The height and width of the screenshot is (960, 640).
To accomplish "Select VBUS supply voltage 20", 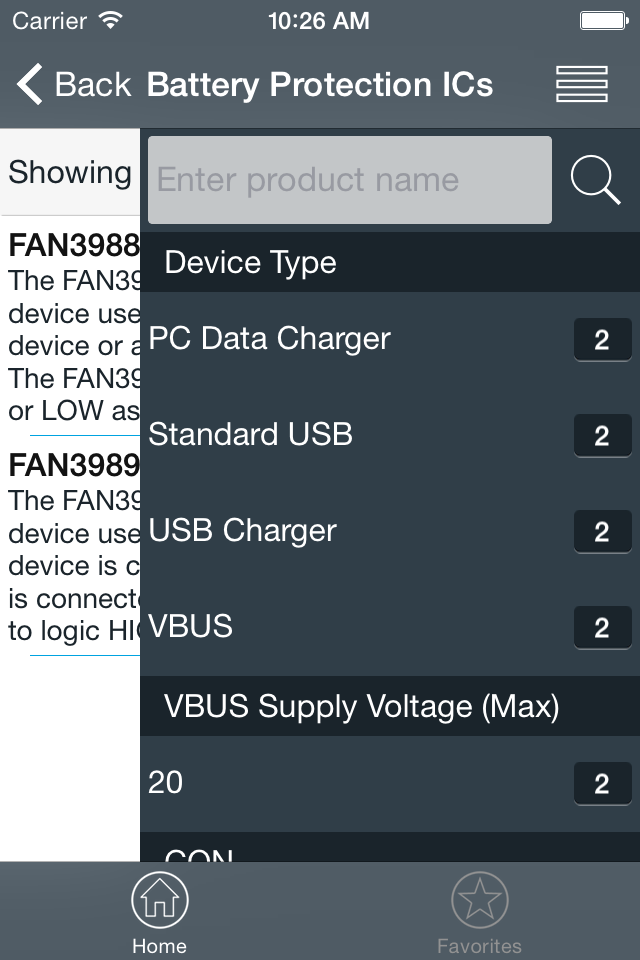I will coord(390,783).
